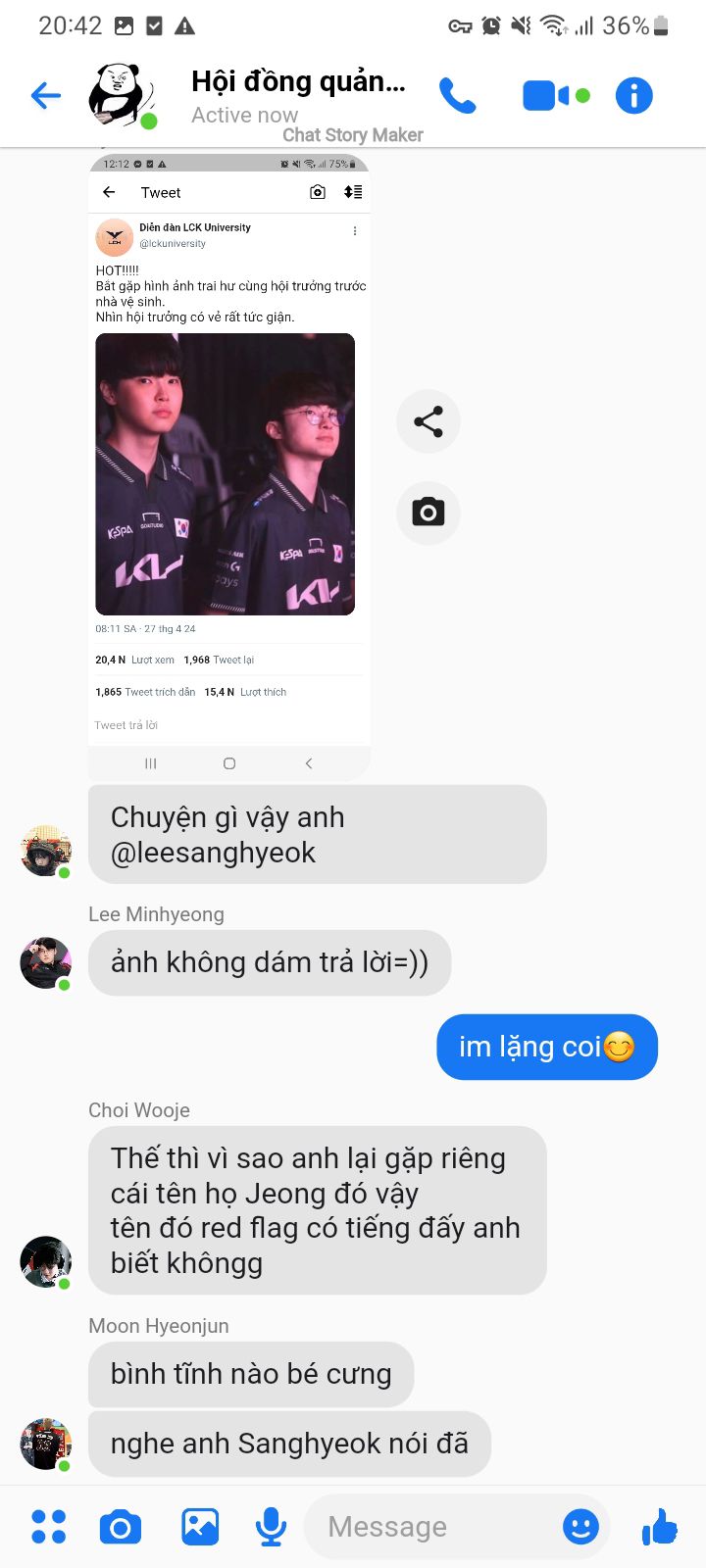Screen dimensions: 706x1568
Task: Open Moon Hyeonjun's profile avatar
Action: (46, 1444)
